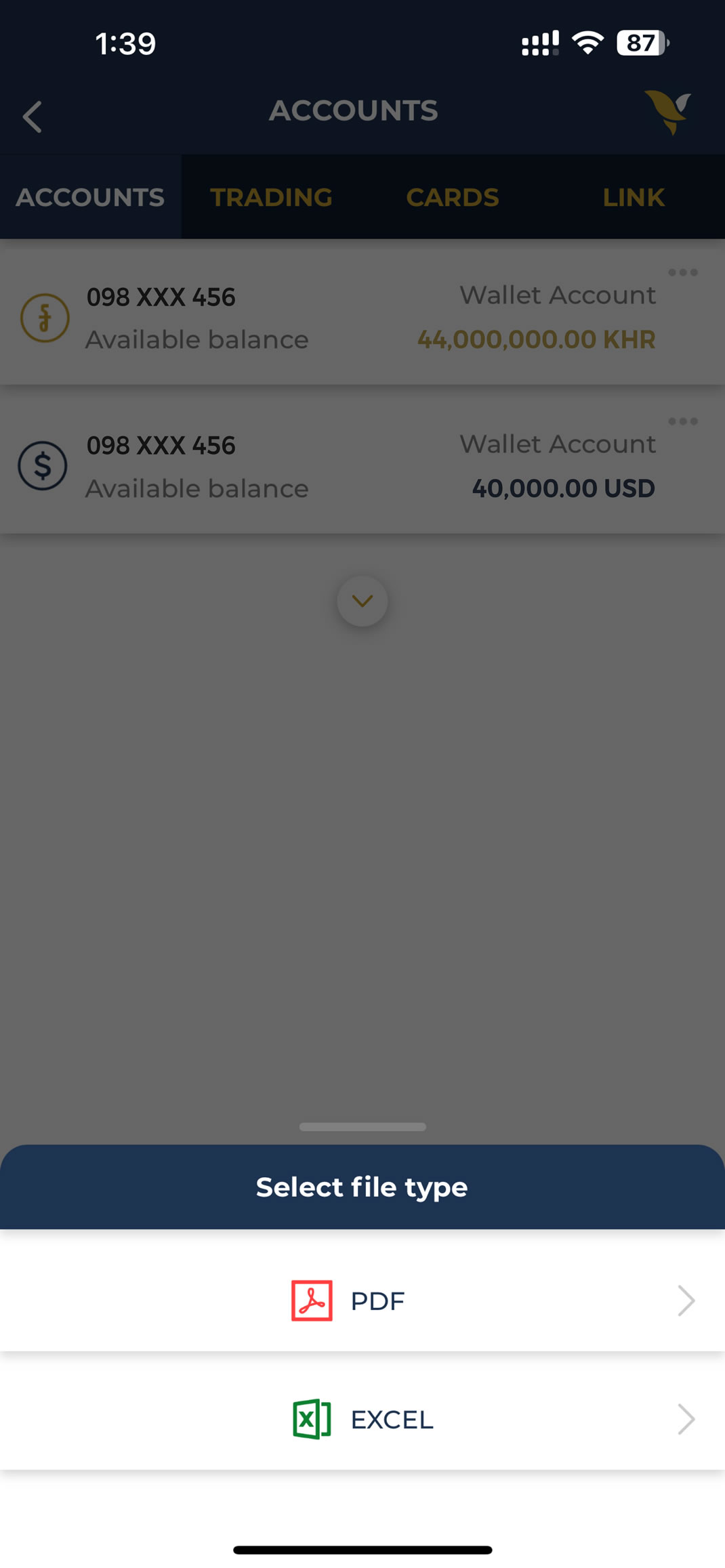Expand the list with the down chevron
The image size is (725, 1568).
(362, 601)
